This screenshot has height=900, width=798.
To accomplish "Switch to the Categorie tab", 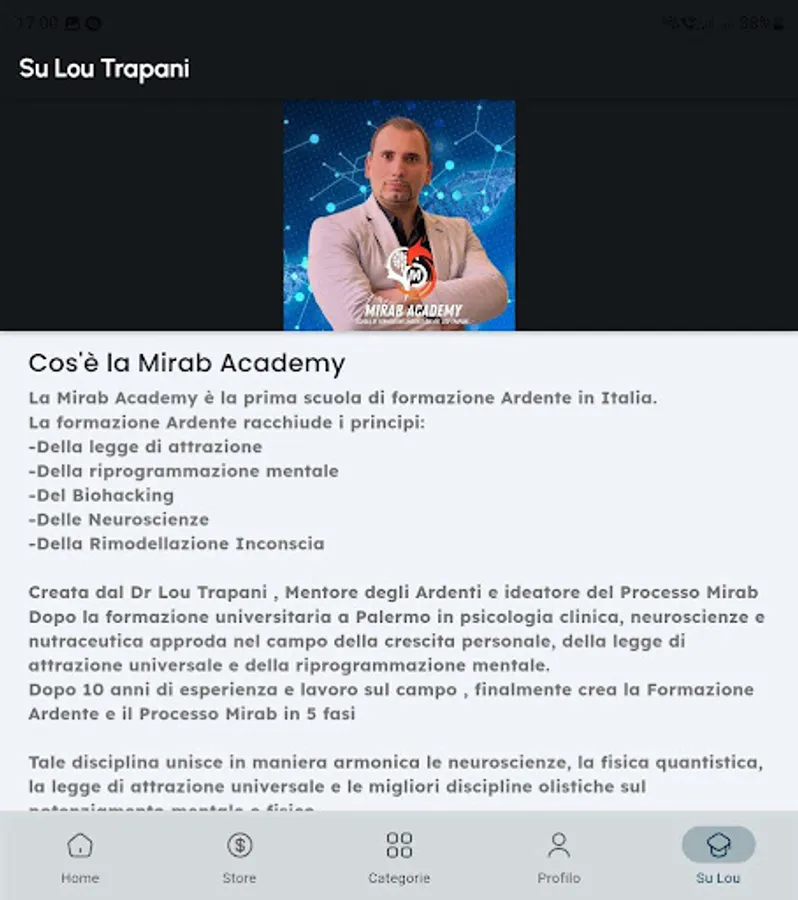I will click(x=398, y=855).
